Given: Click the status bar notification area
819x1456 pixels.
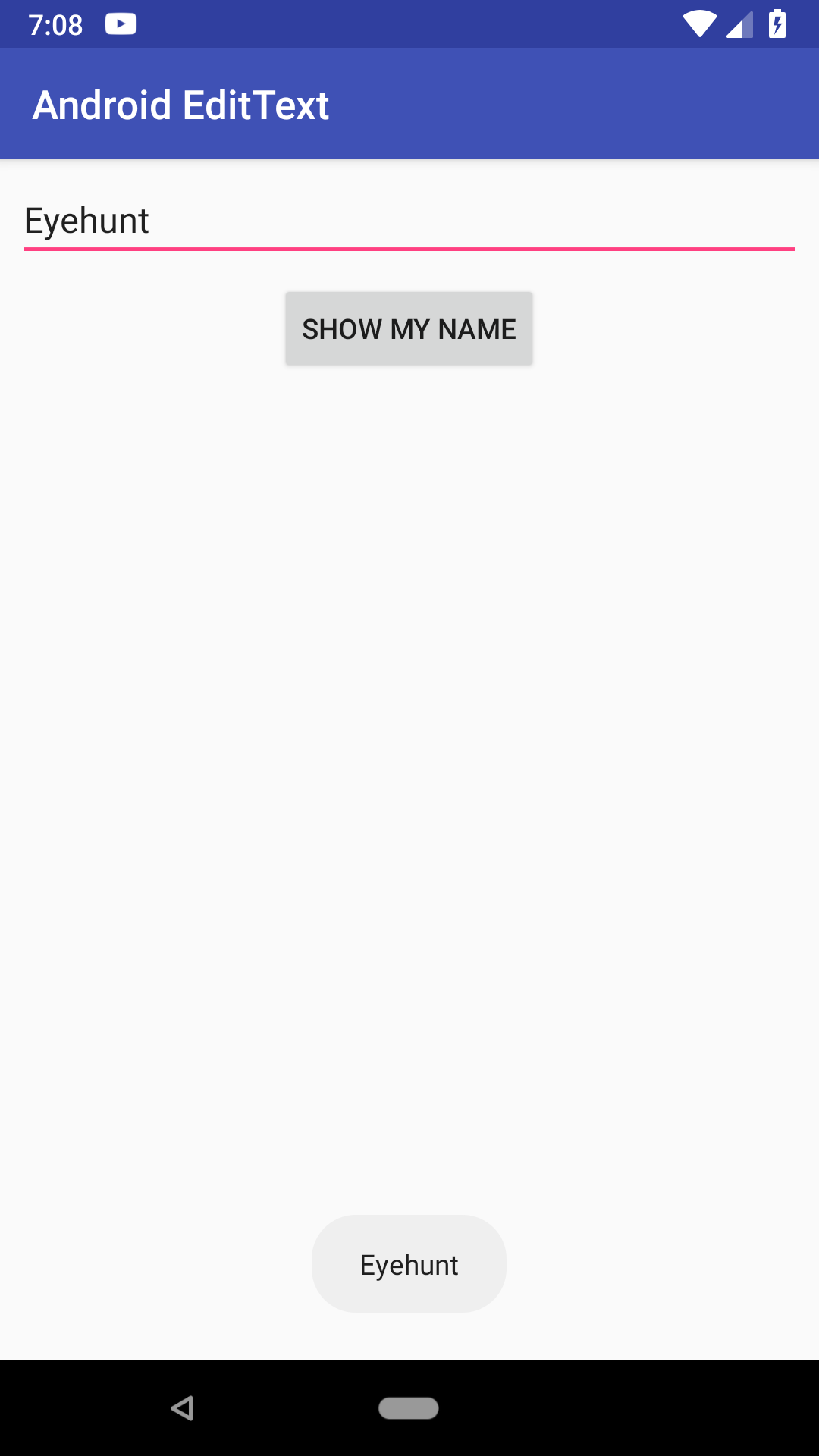Looking at the screenshot, I should point(227,24).
